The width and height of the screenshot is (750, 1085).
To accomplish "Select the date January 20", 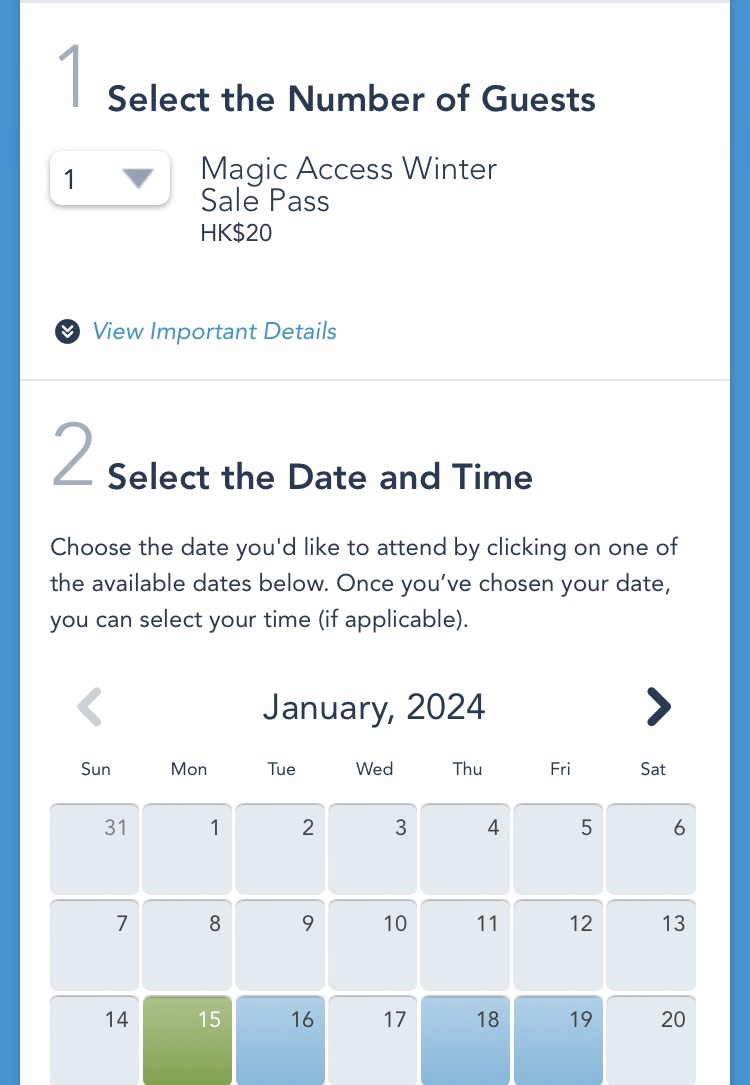I will click(651, 1040).
